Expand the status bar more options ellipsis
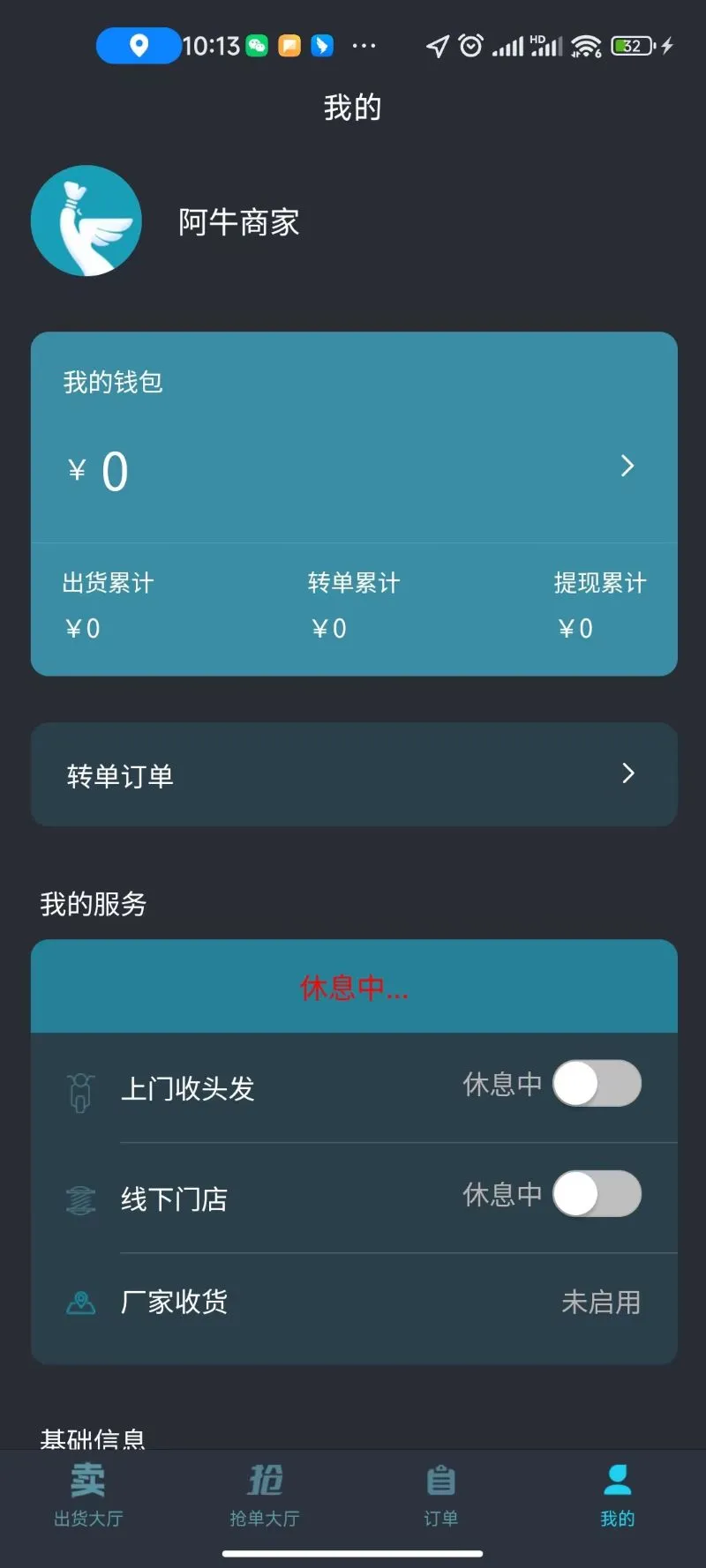The width and height of the screenshot is (706, 1568). (364, 46)
